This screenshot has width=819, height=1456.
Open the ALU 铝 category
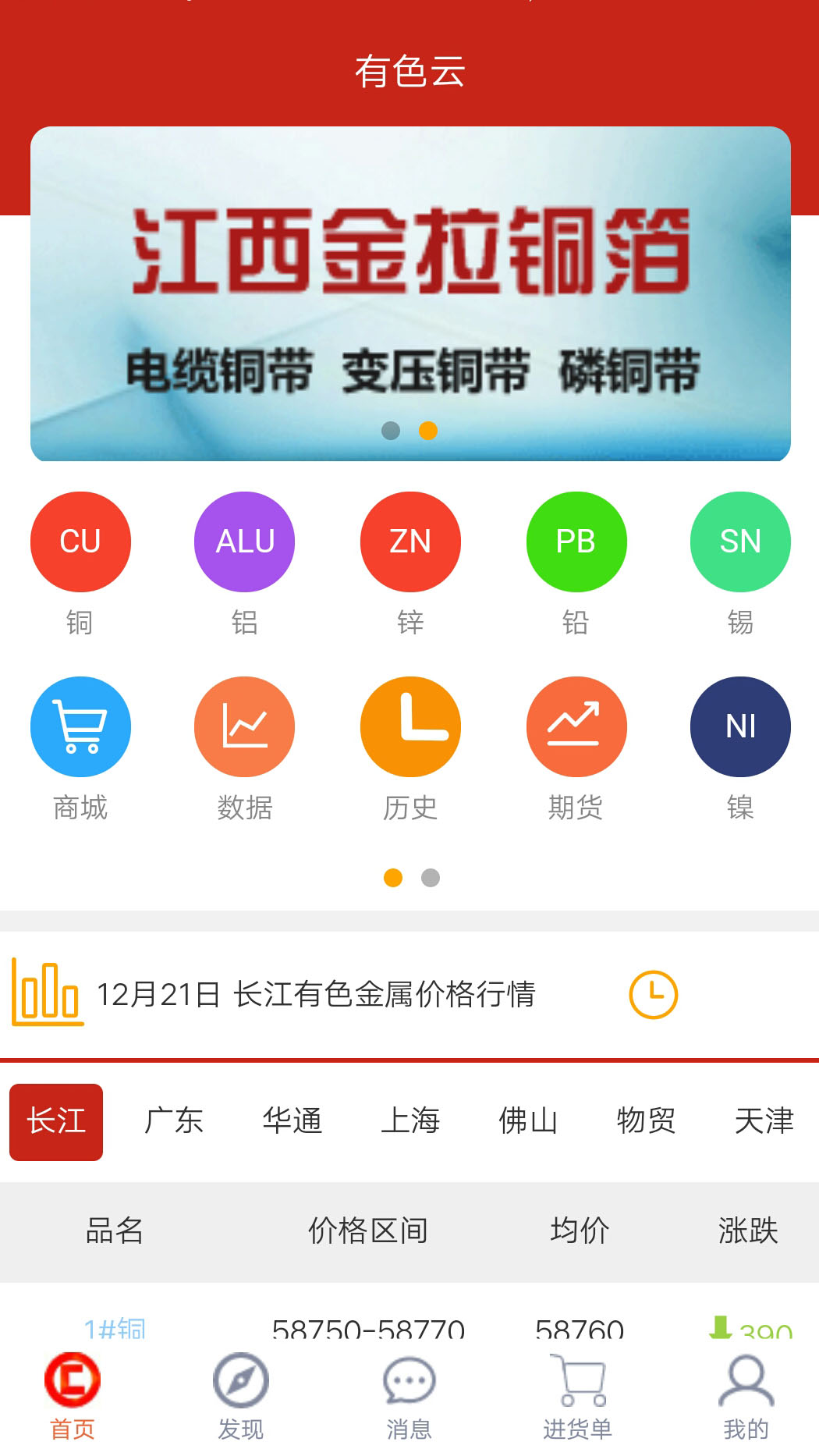pos(245,542)
